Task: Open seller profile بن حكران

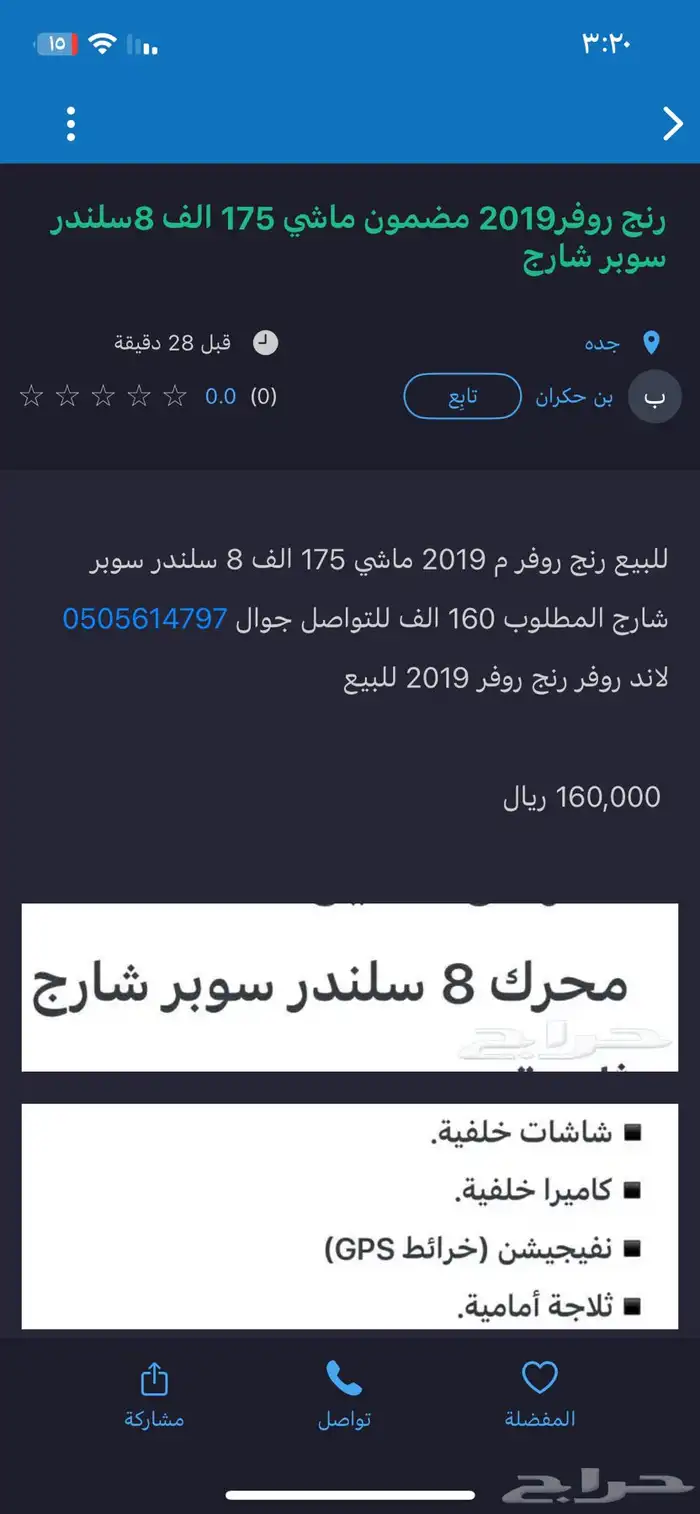Action: (574, 397)
